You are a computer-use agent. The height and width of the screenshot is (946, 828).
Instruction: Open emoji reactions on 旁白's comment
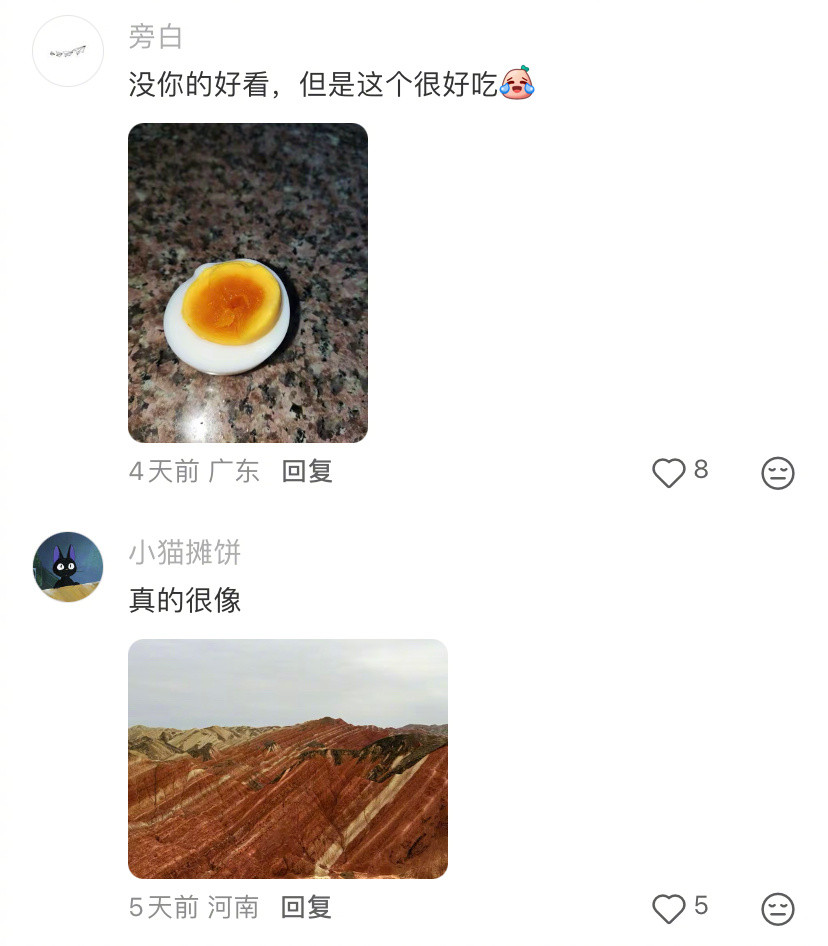point(778,472)
